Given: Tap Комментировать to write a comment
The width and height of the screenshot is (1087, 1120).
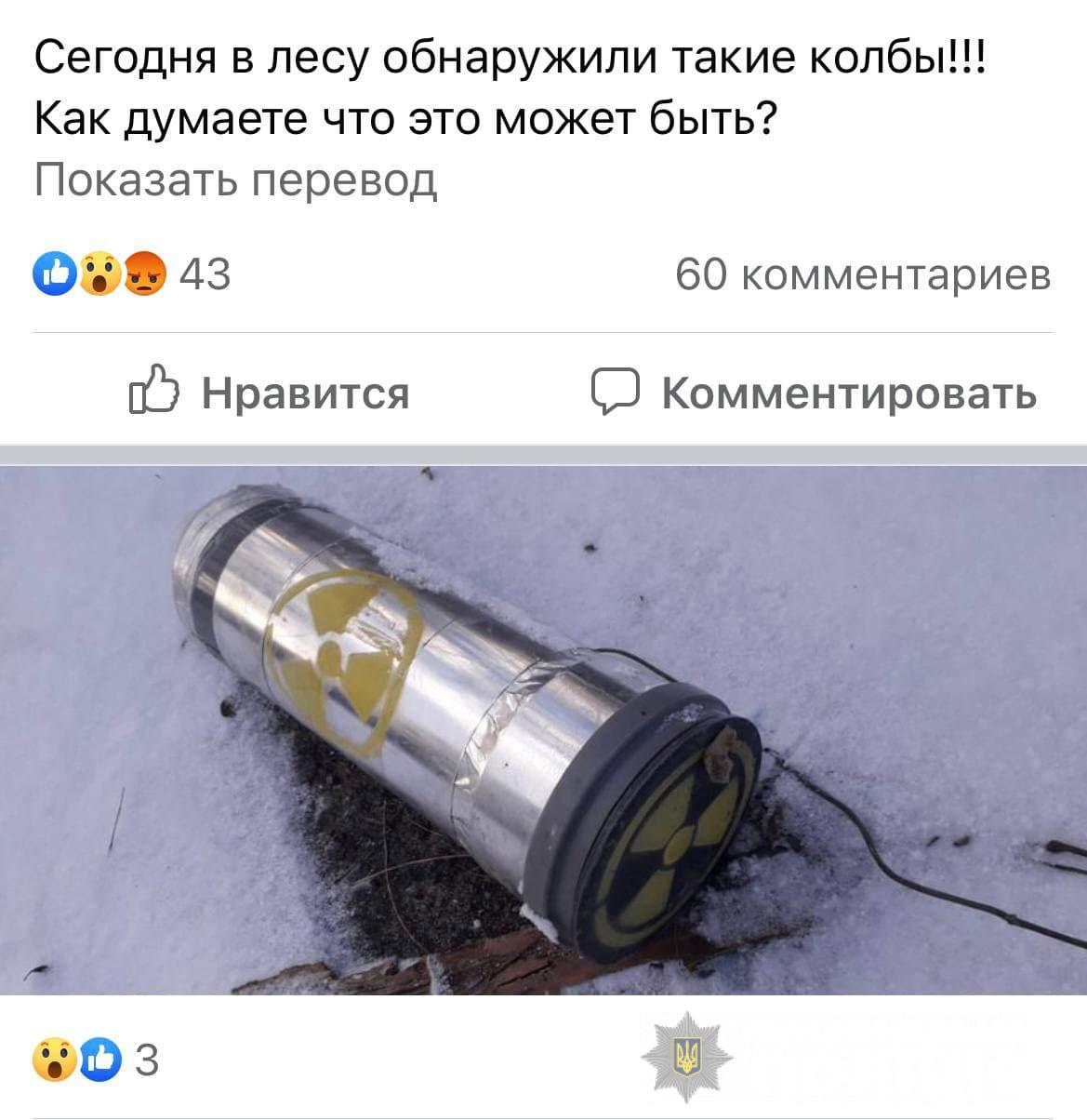Looking at the screenshot, I should pos(815,393).
